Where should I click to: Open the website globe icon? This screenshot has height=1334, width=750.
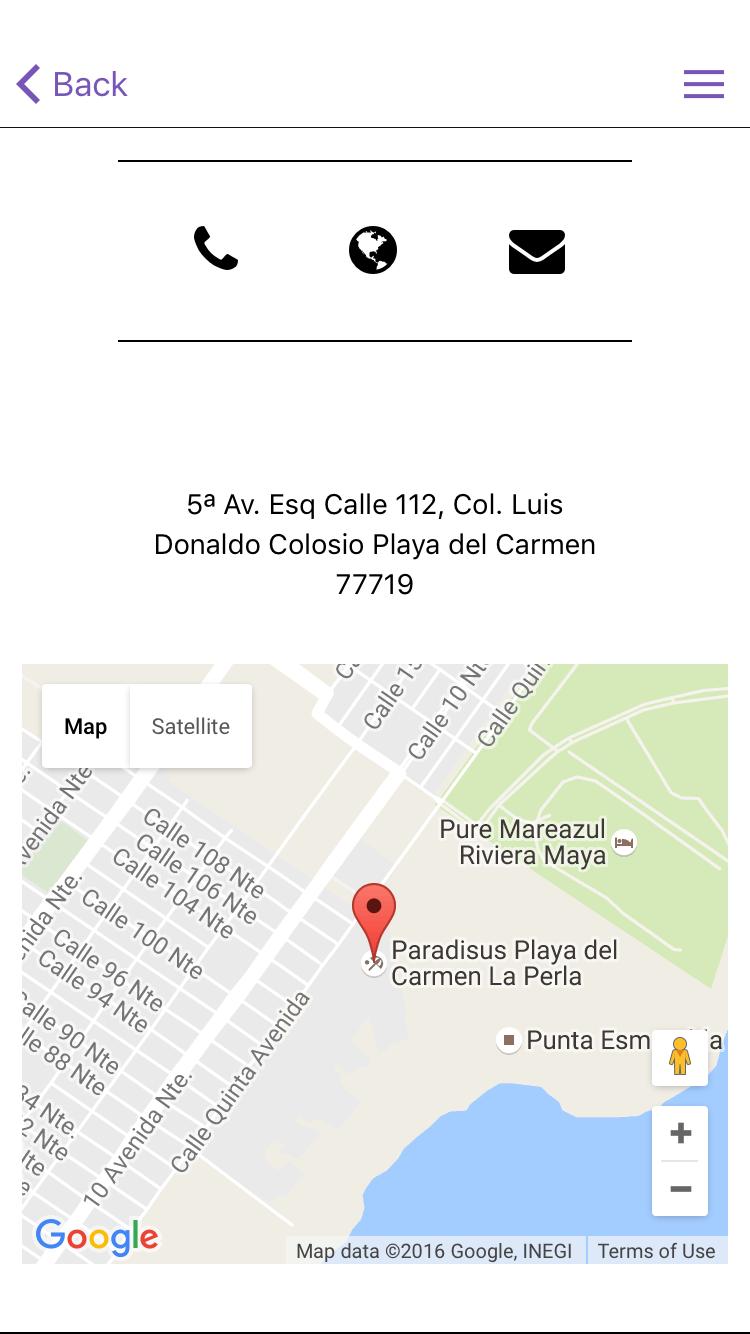pyautogui.click(x=373, y=250)
